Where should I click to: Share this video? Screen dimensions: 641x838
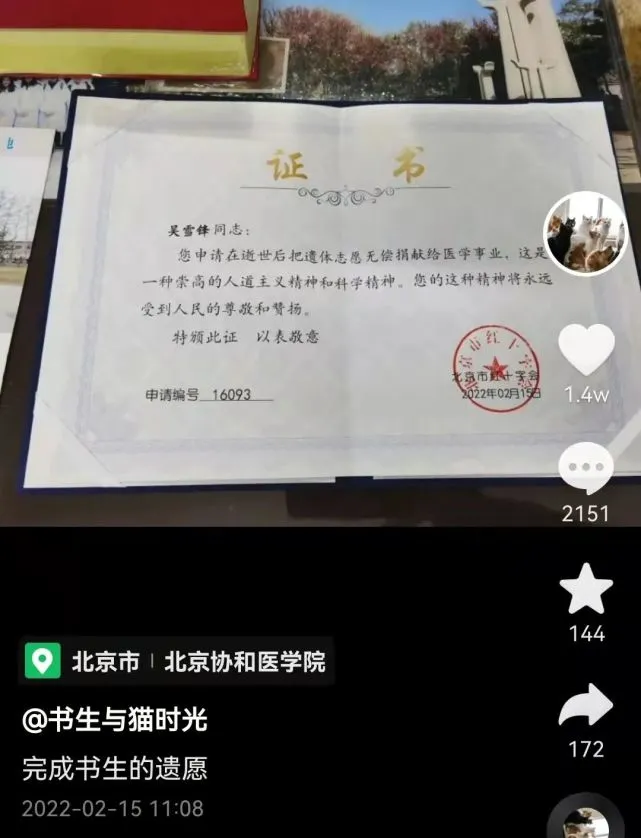[586, 706]
